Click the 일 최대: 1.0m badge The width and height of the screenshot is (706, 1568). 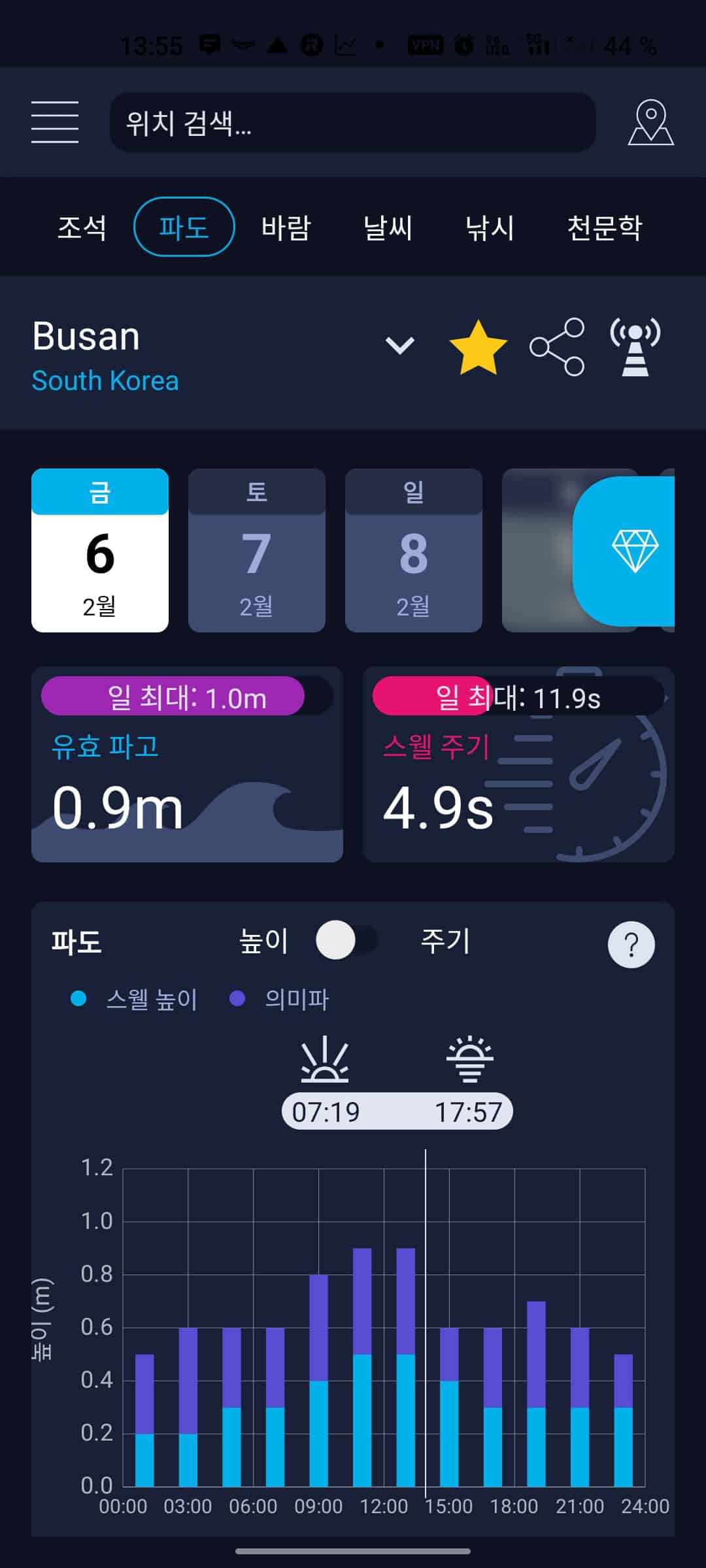173,697
